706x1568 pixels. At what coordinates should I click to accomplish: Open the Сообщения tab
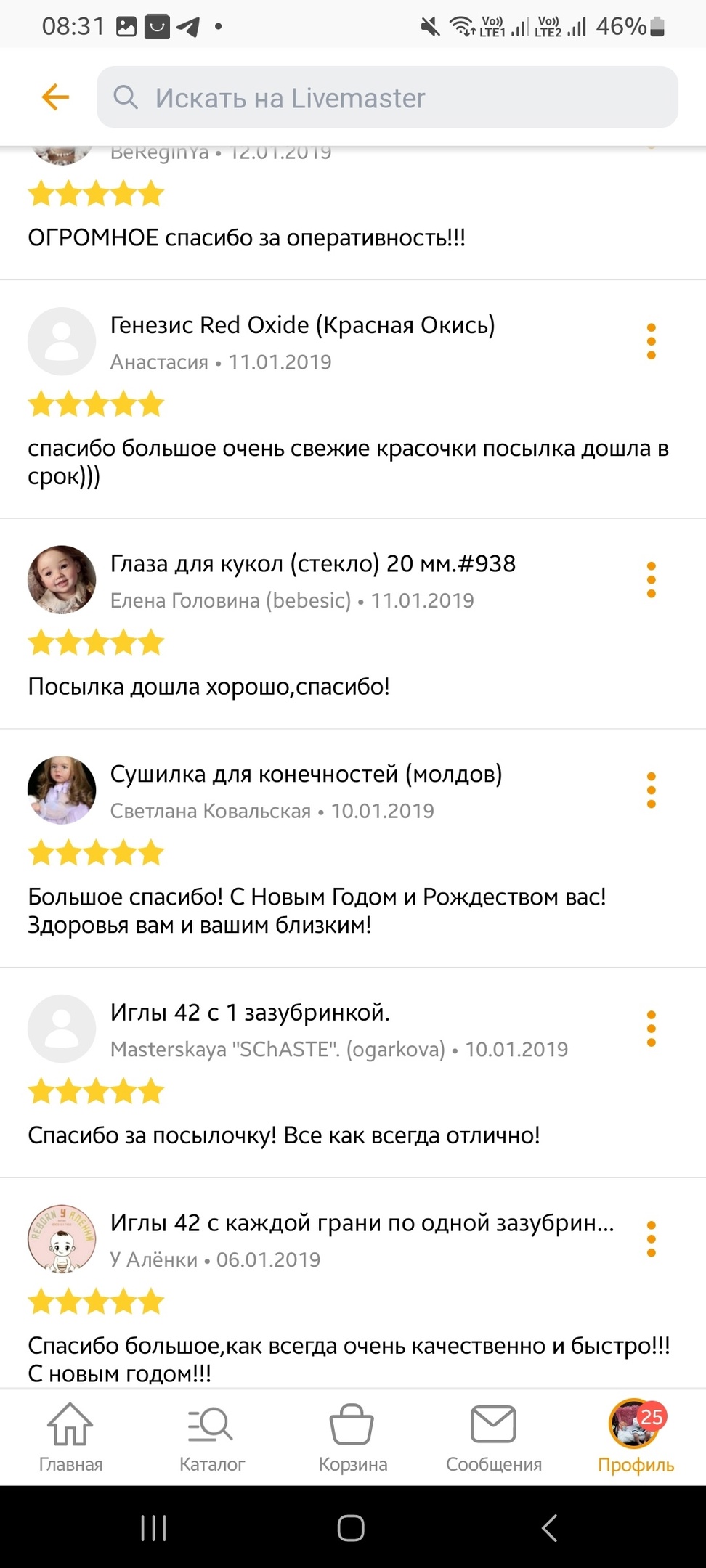click(x=493, y=1437)
